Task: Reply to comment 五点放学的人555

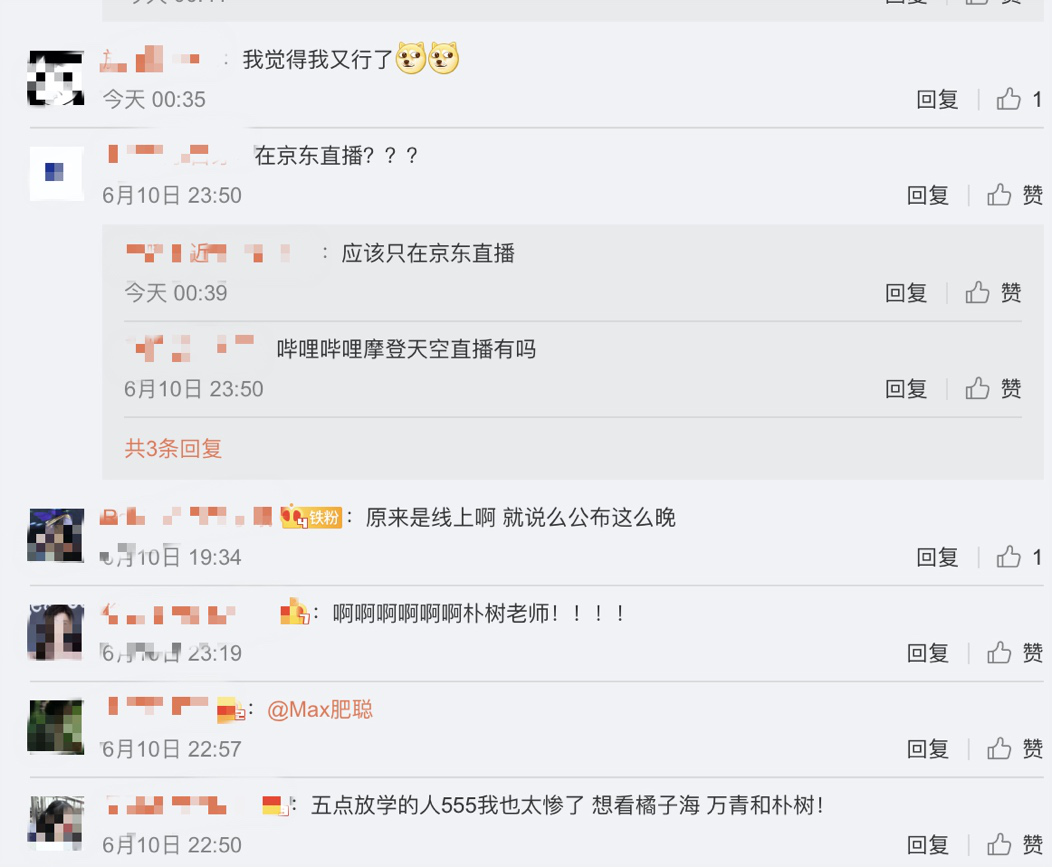Action: point(927,845)
